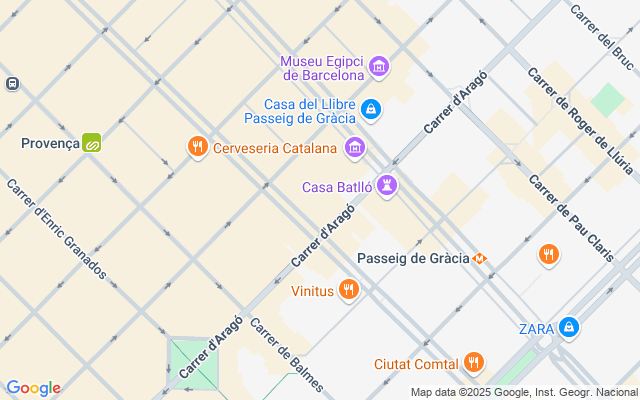Tap the Cerveseria Catalana restaurant pin

(198, 148)
